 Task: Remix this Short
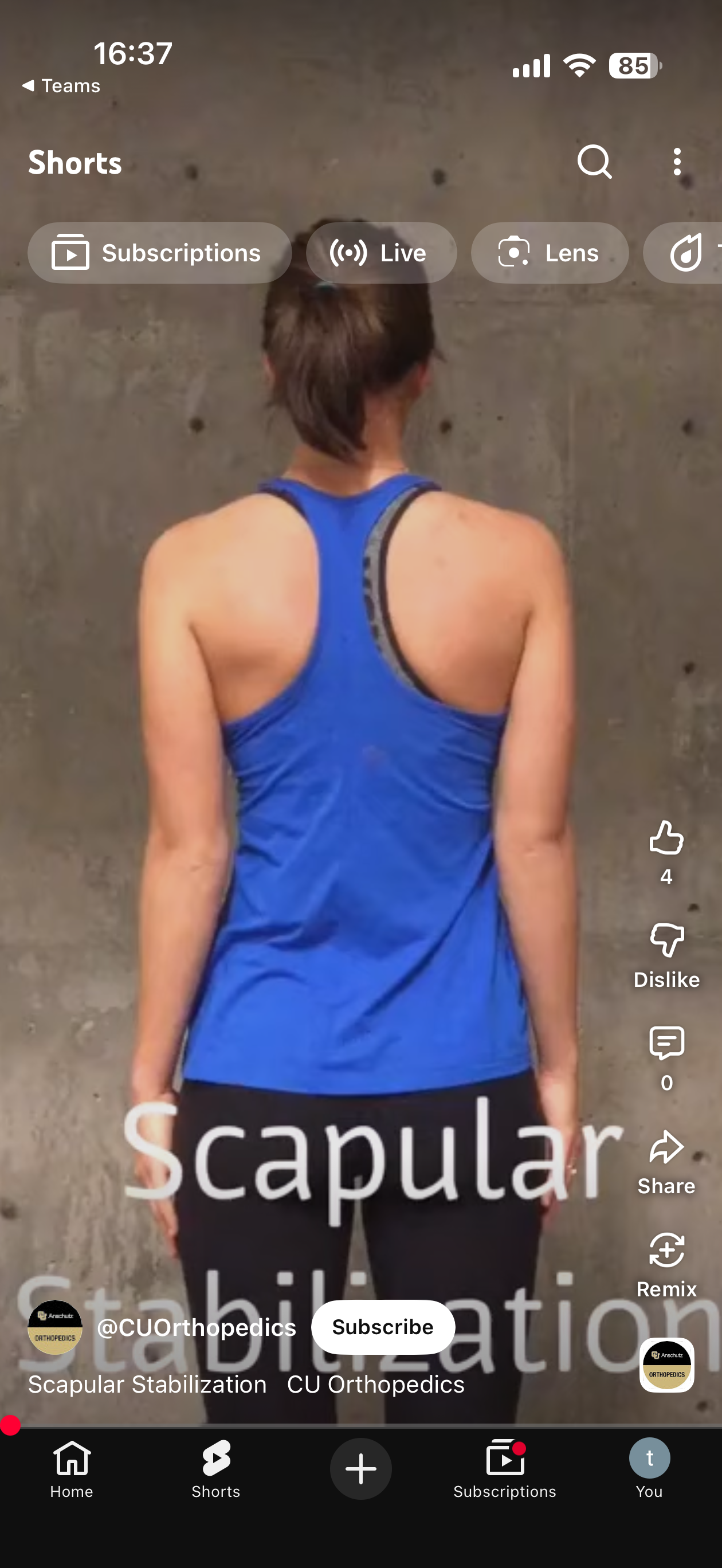pyautogui.click(x=666, y=1252)
